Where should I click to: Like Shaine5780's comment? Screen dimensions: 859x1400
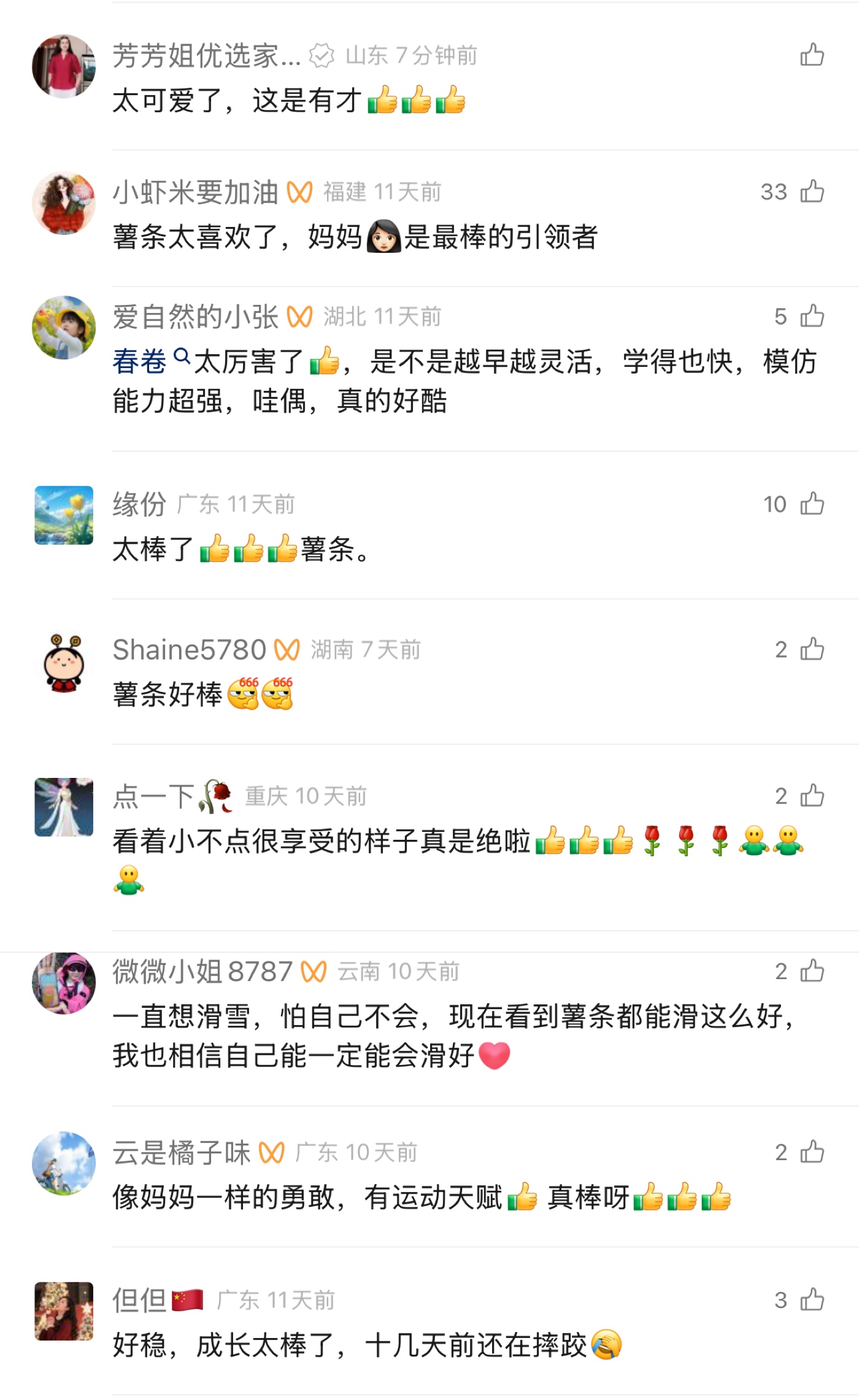pos(812,649)
